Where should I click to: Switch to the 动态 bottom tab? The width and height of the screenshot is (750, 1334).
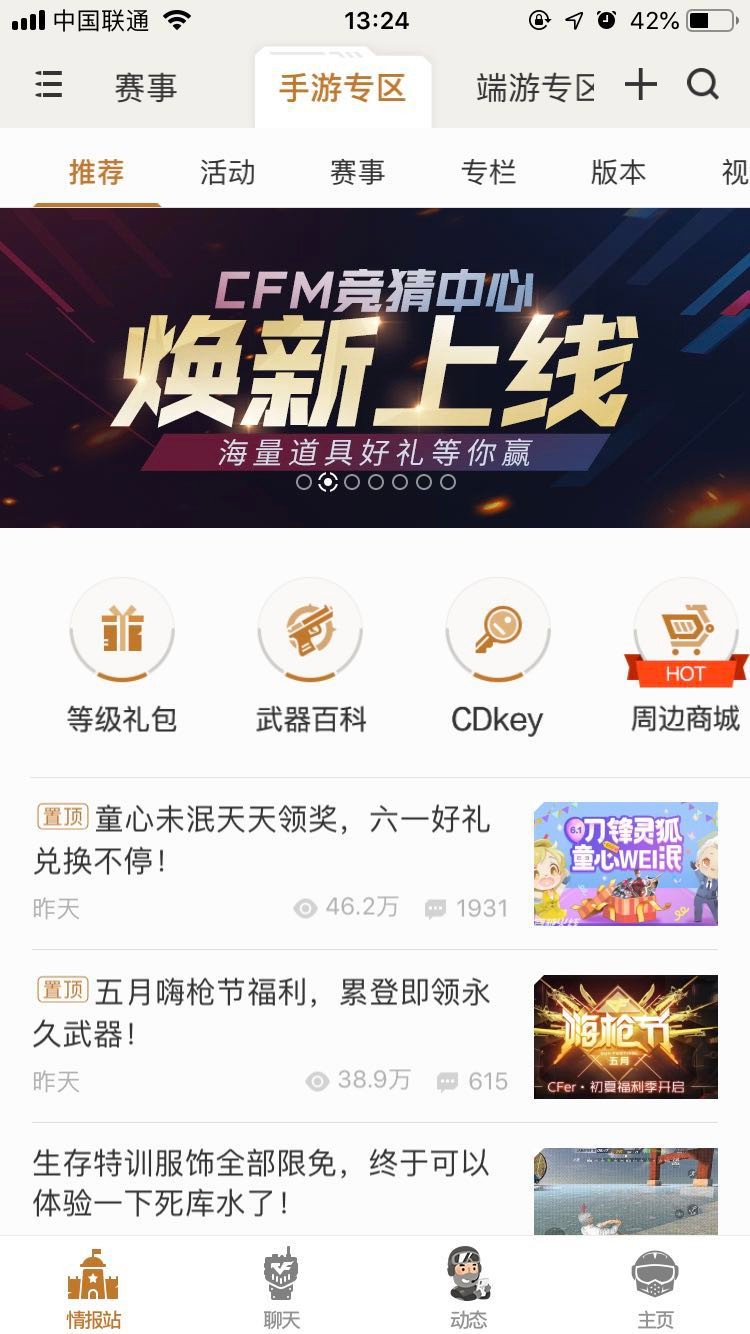click(x=468, y=1288)
